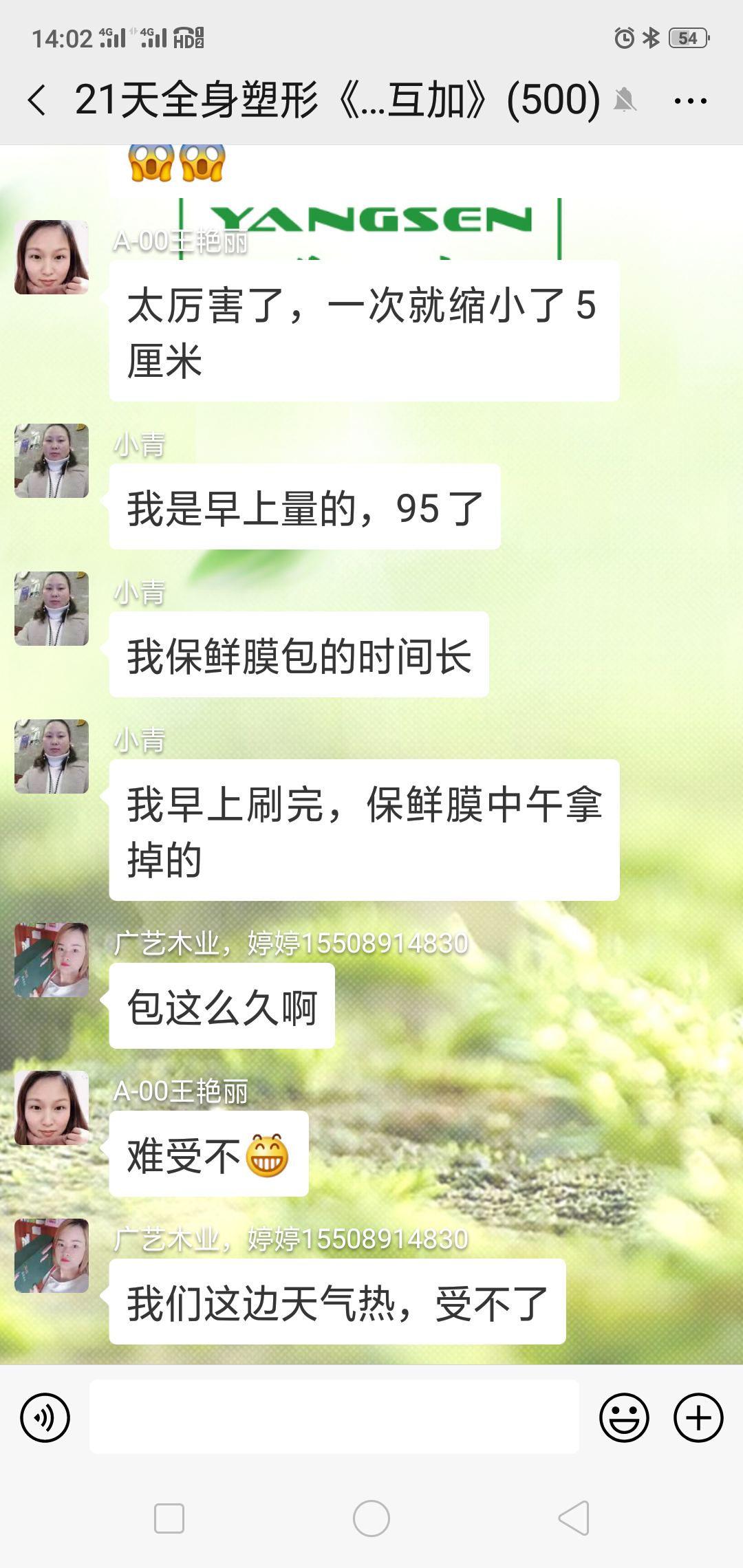
Task: Go to the system home screen
Action: pos(371,1518)
